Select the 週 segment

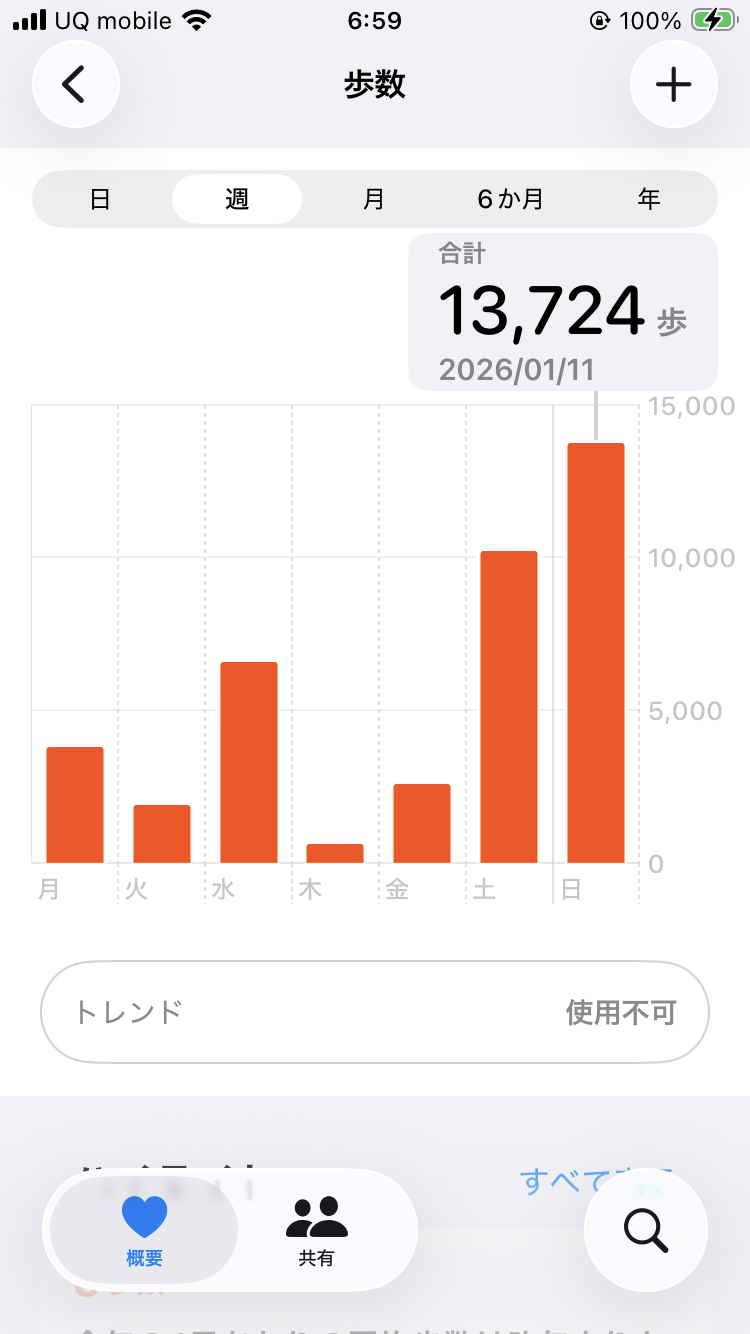237,199
